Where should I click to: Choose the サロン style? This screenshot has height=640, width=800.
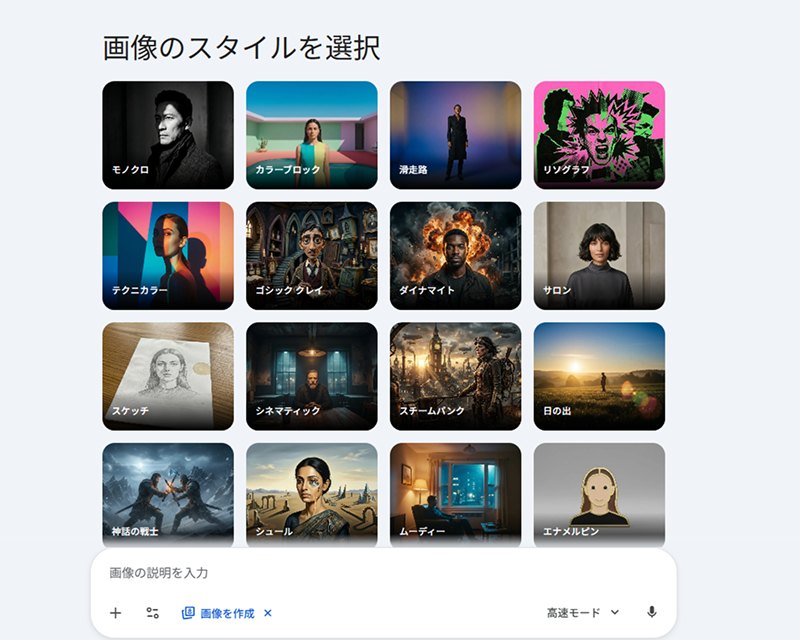599,255
